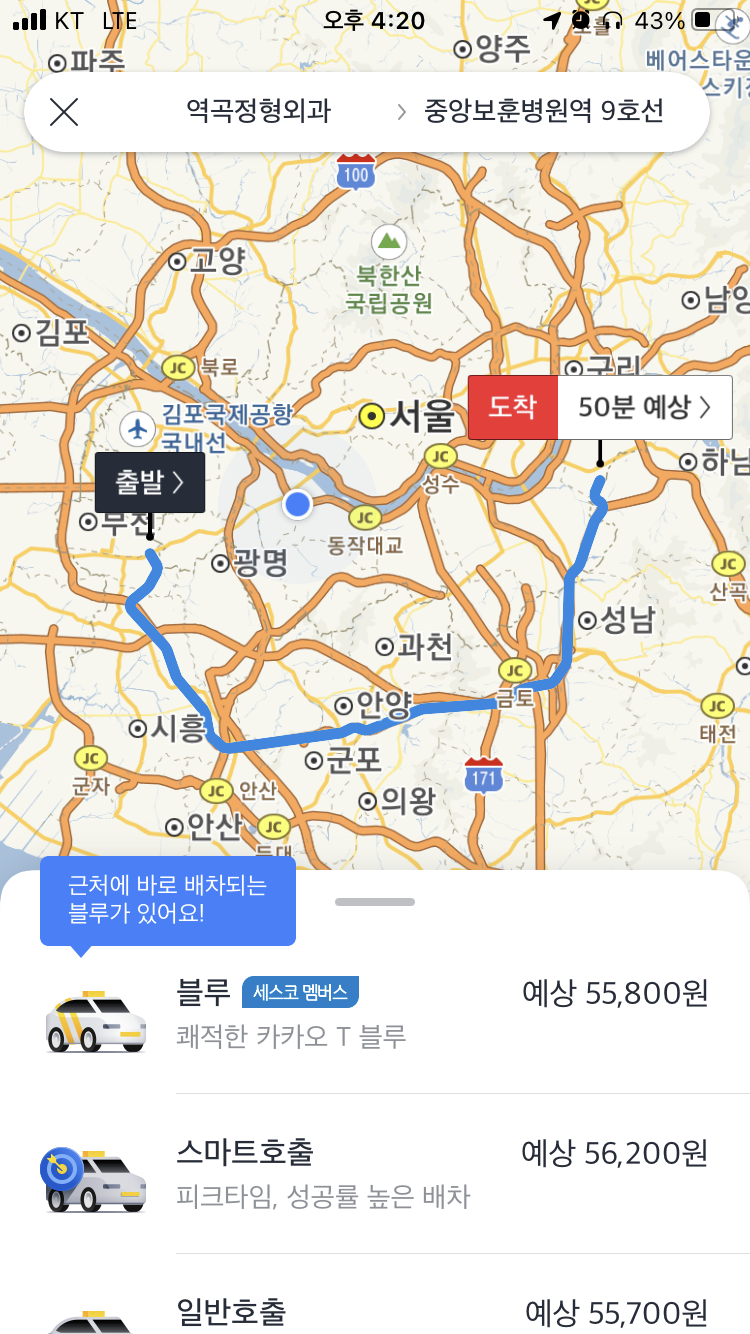Tap the bottom sheet drag handle
This screenshot has height=1334, width=750.
(375, 902)
